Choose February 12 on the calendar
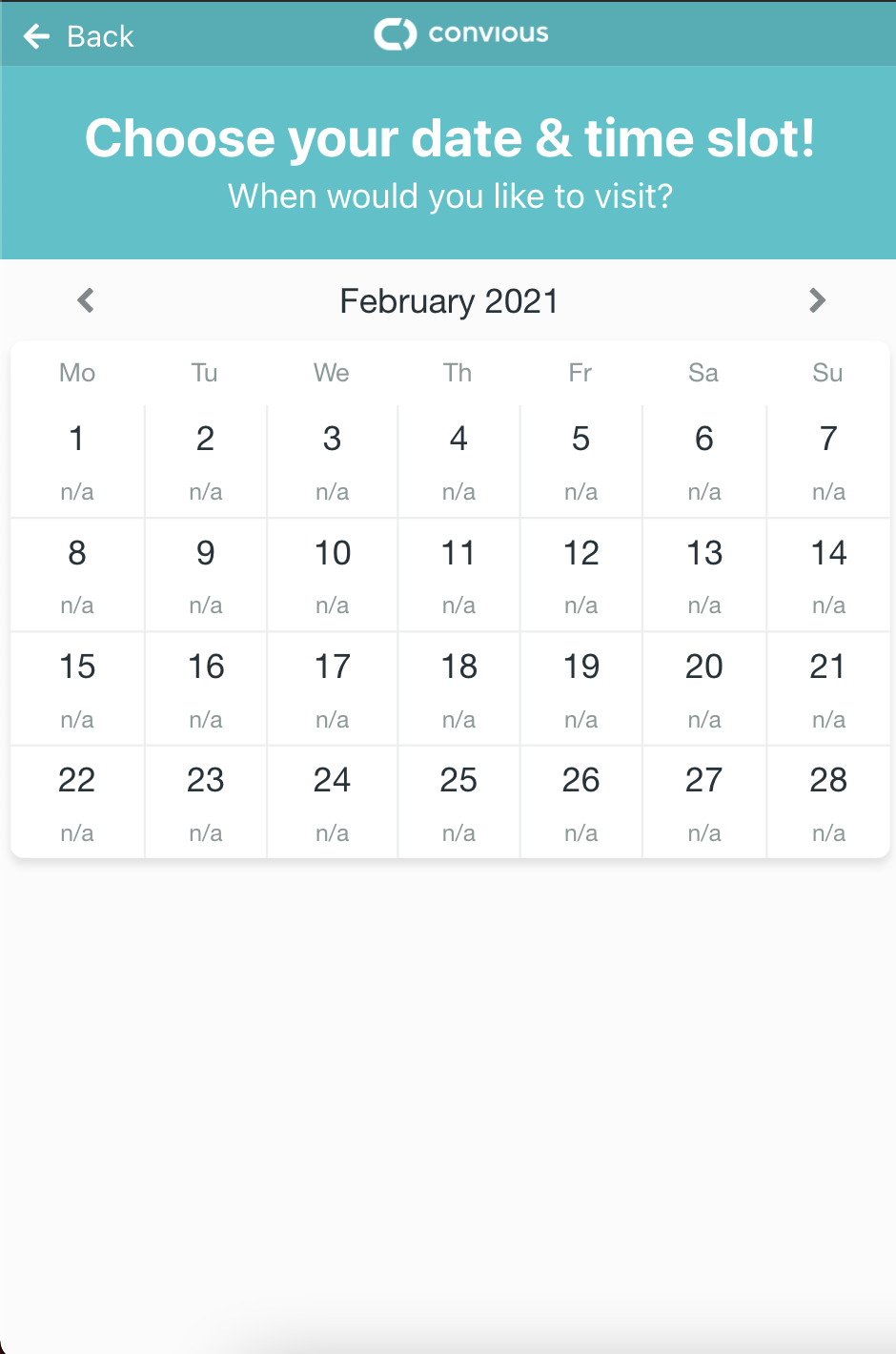Viewport: 896px width, 1354px height. tap(580, 575)
